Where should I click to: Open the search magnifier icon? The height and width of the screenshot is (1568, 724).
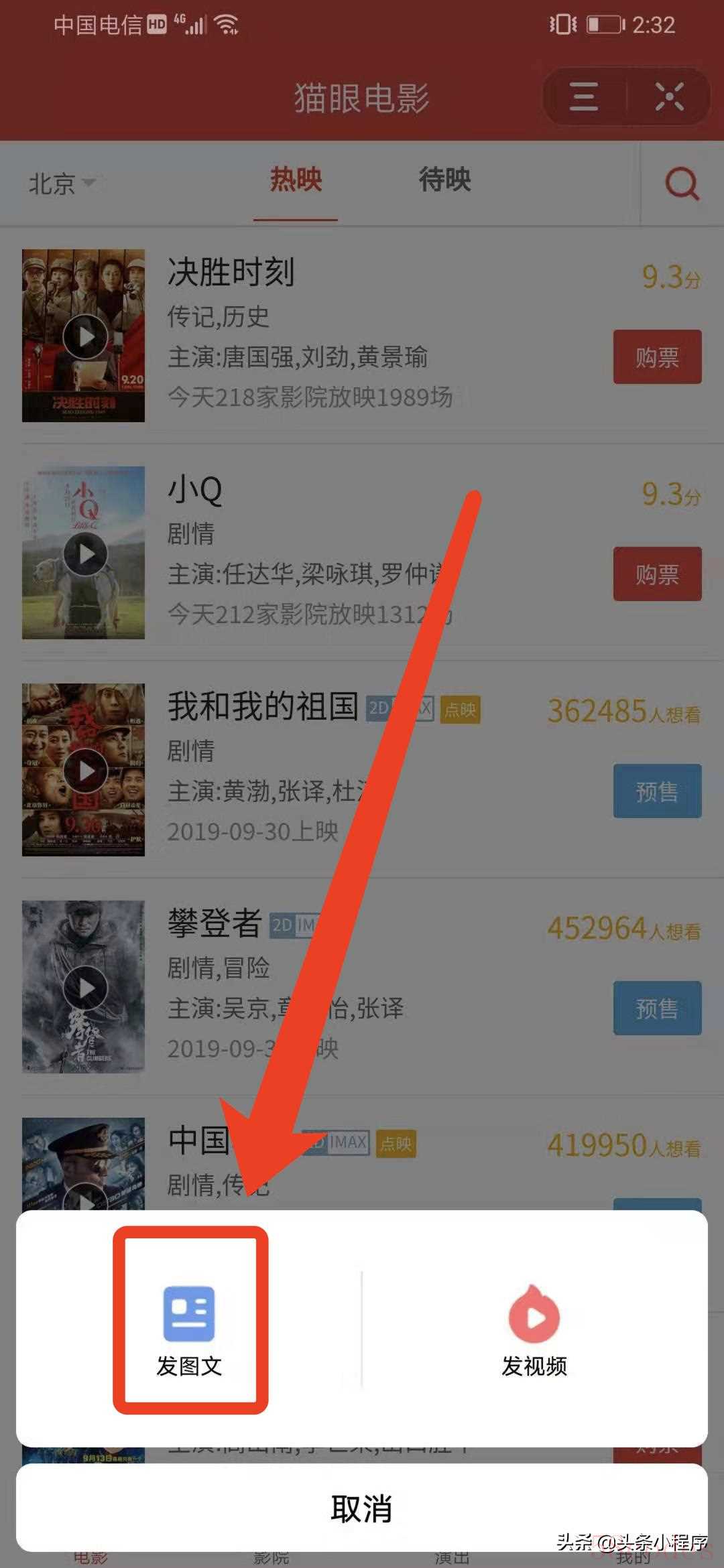click(x=682, y=183)
